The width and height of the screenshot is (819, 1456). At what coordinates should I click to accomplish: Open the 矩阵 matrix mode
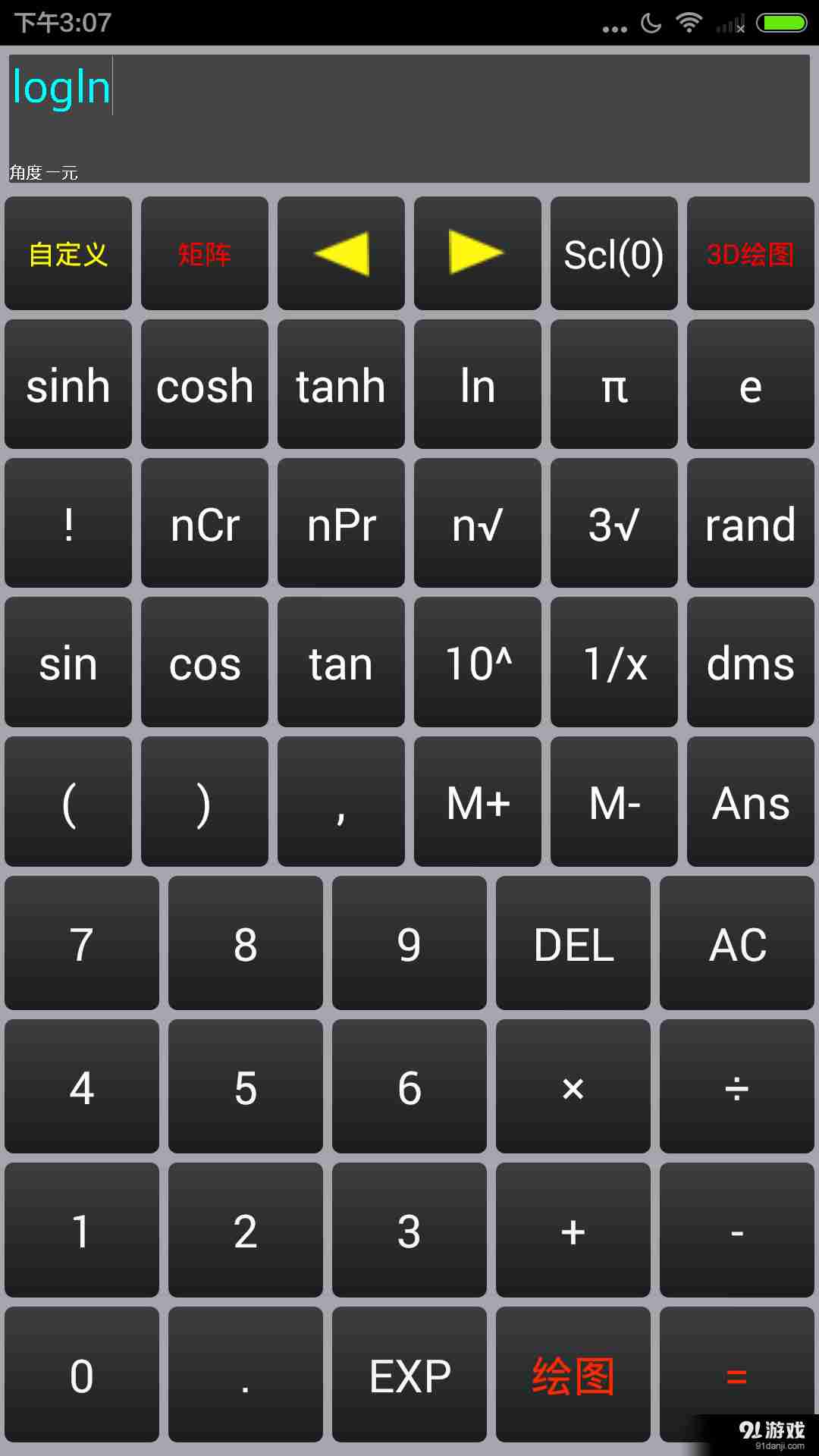tap(205, 253)
